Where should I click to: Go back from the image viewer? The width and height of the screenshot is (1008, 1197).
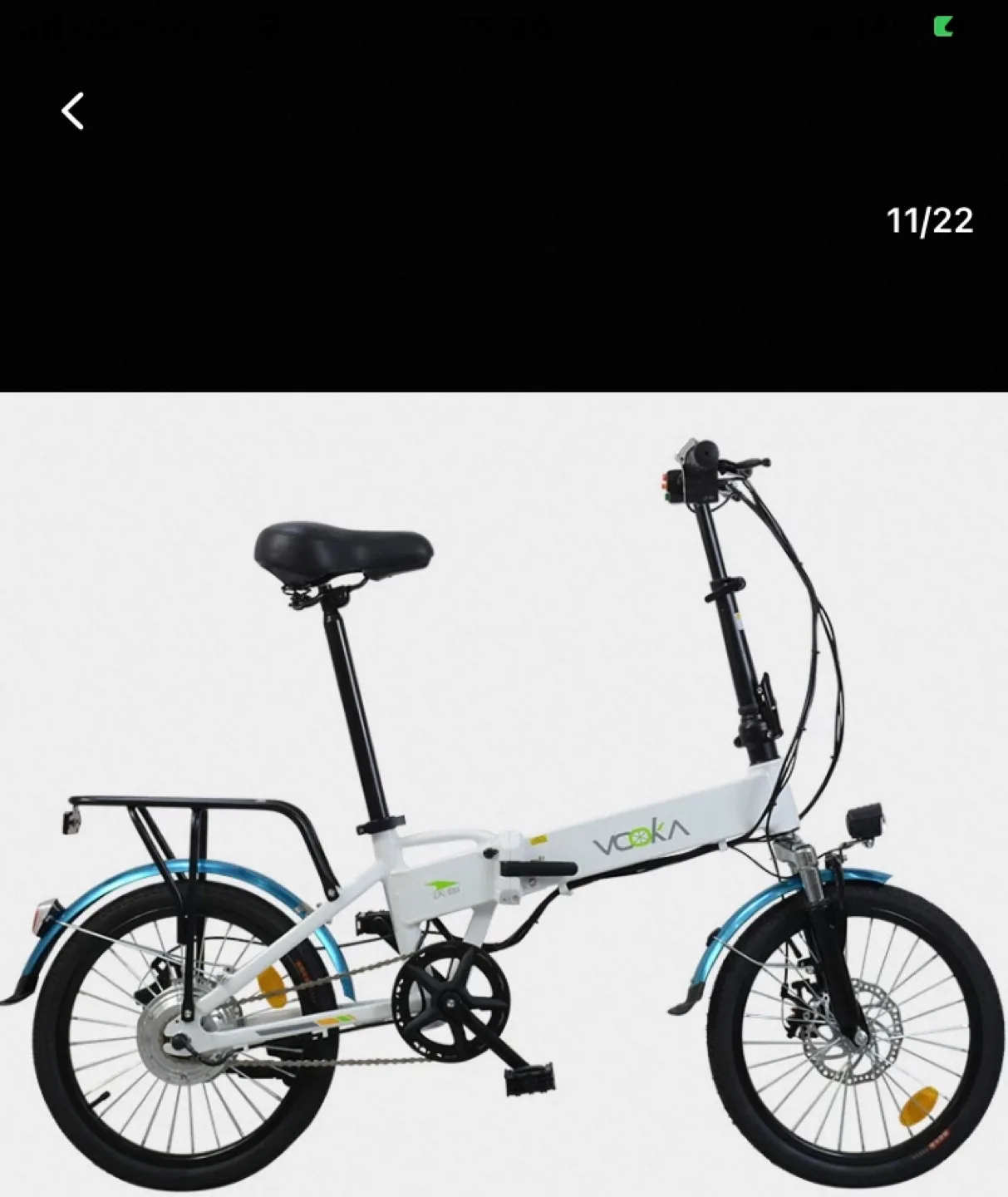coord(73,111)
